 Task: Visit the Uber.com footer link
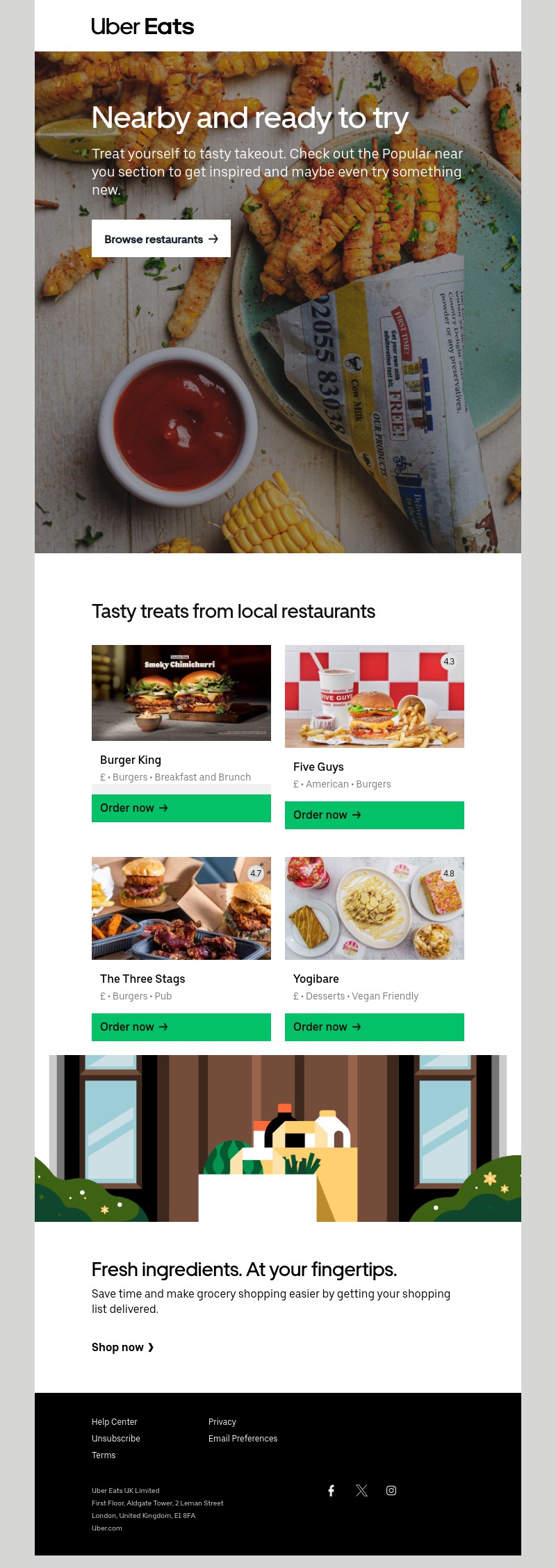[107, 1528]
